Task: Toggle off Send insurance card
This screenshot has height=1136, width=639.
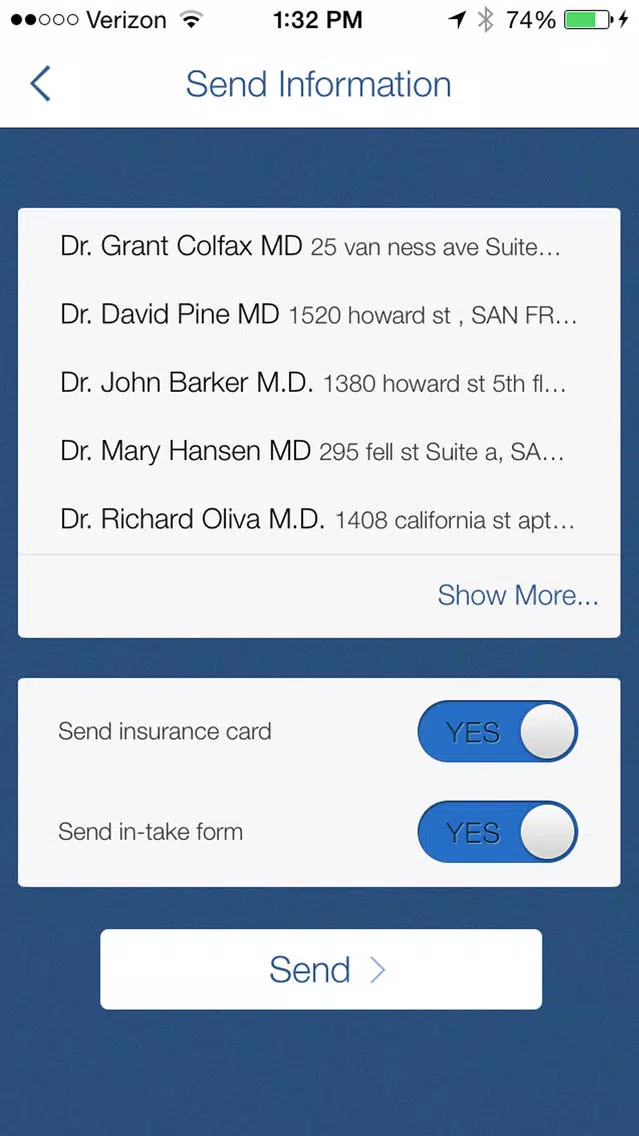Action: coord(498,731)
